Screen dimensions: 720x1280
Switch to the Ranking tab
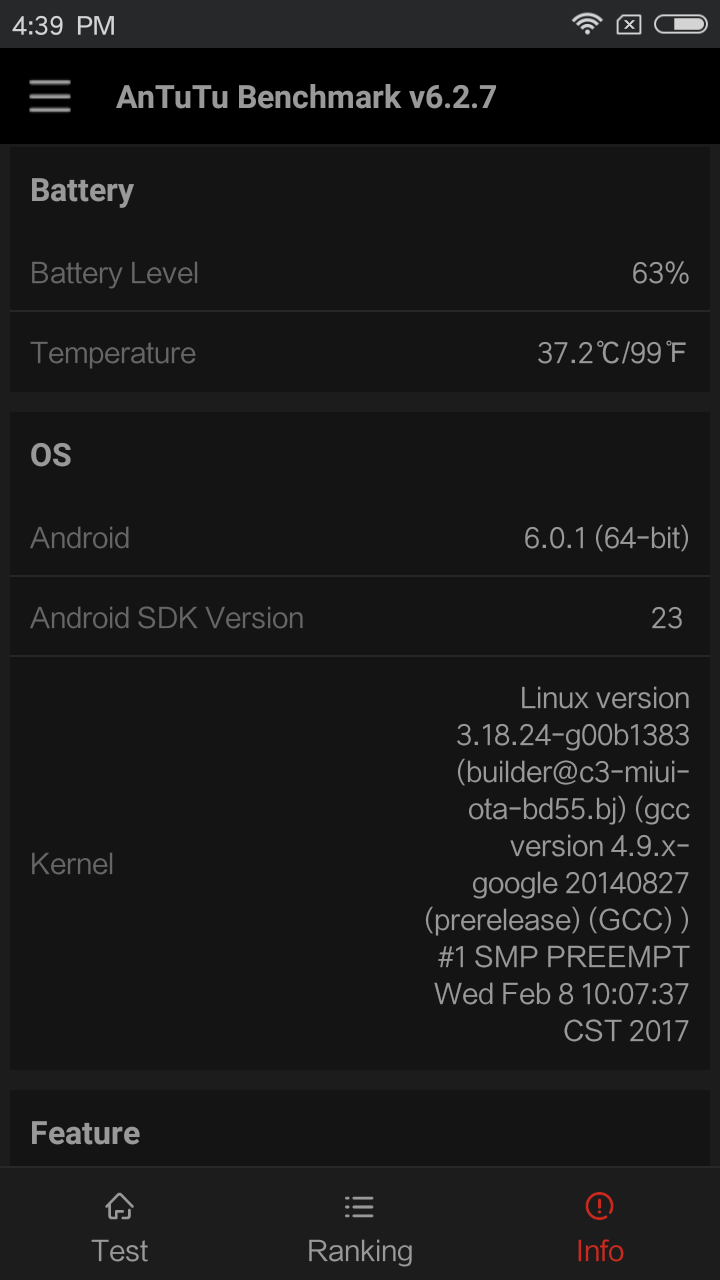point(360,1226)
